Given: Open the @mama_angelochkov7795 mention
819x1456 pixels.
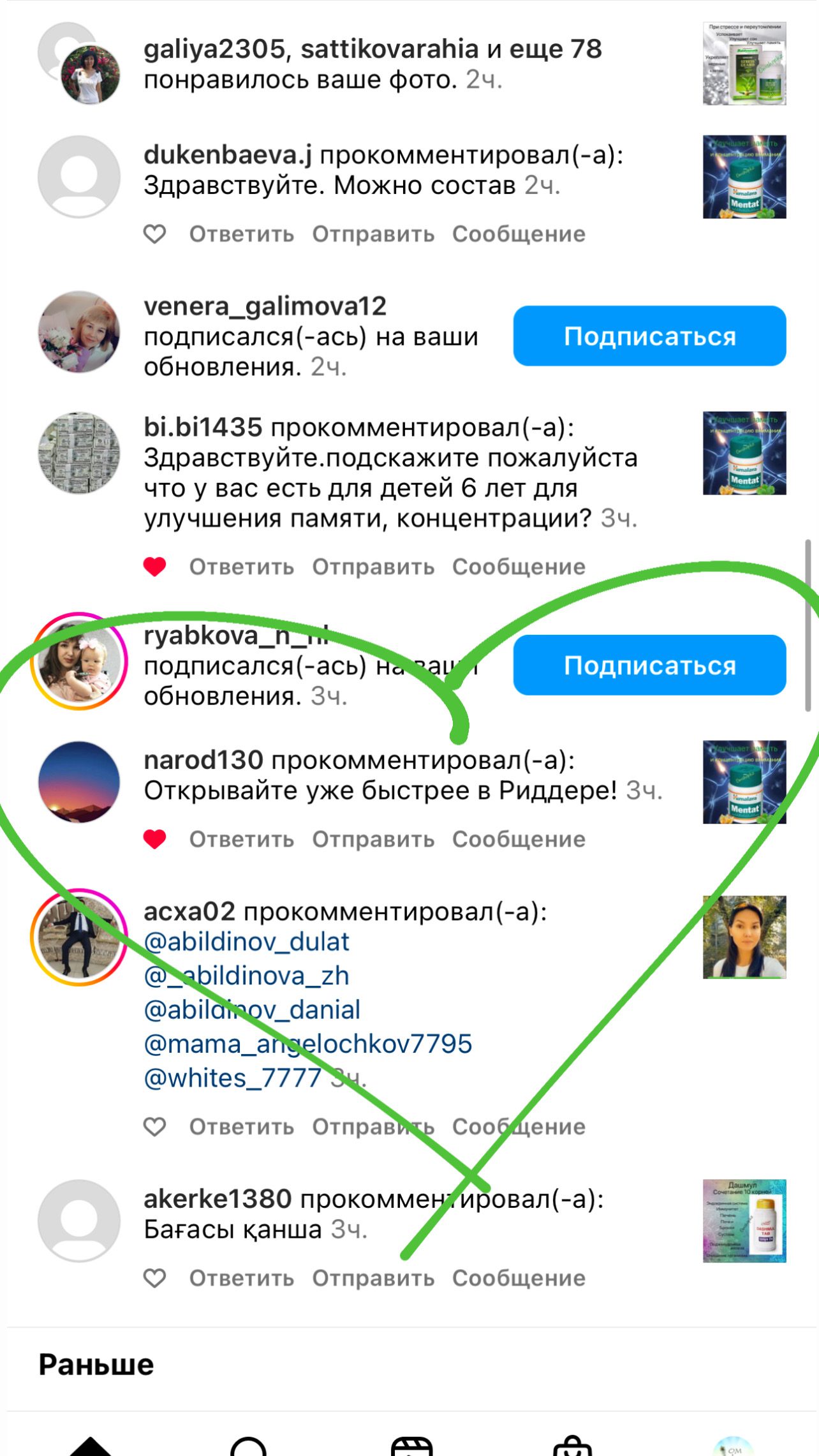Looking at the screenshot, I should [308, 1044].
